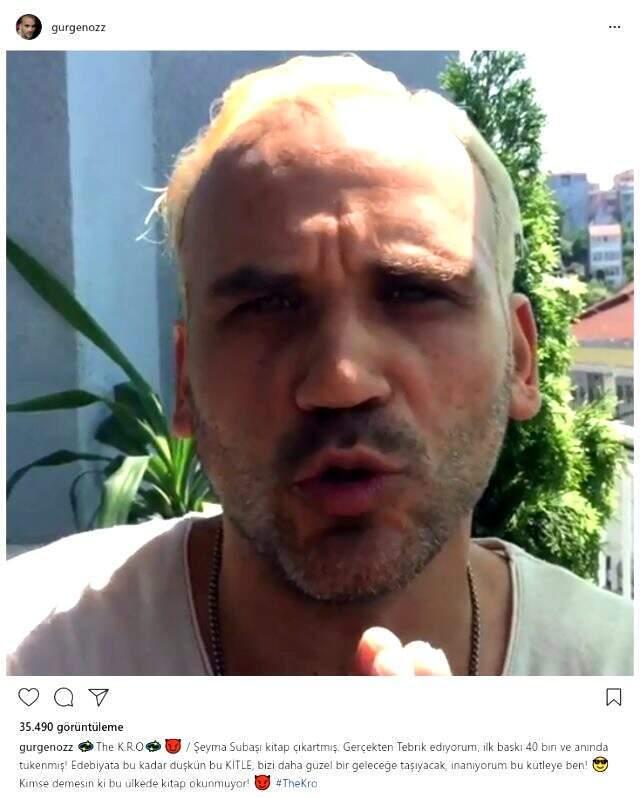This screenshot has height=797, width=640.
Task: Tap the video to play or pause
Action: pos(320,362)
